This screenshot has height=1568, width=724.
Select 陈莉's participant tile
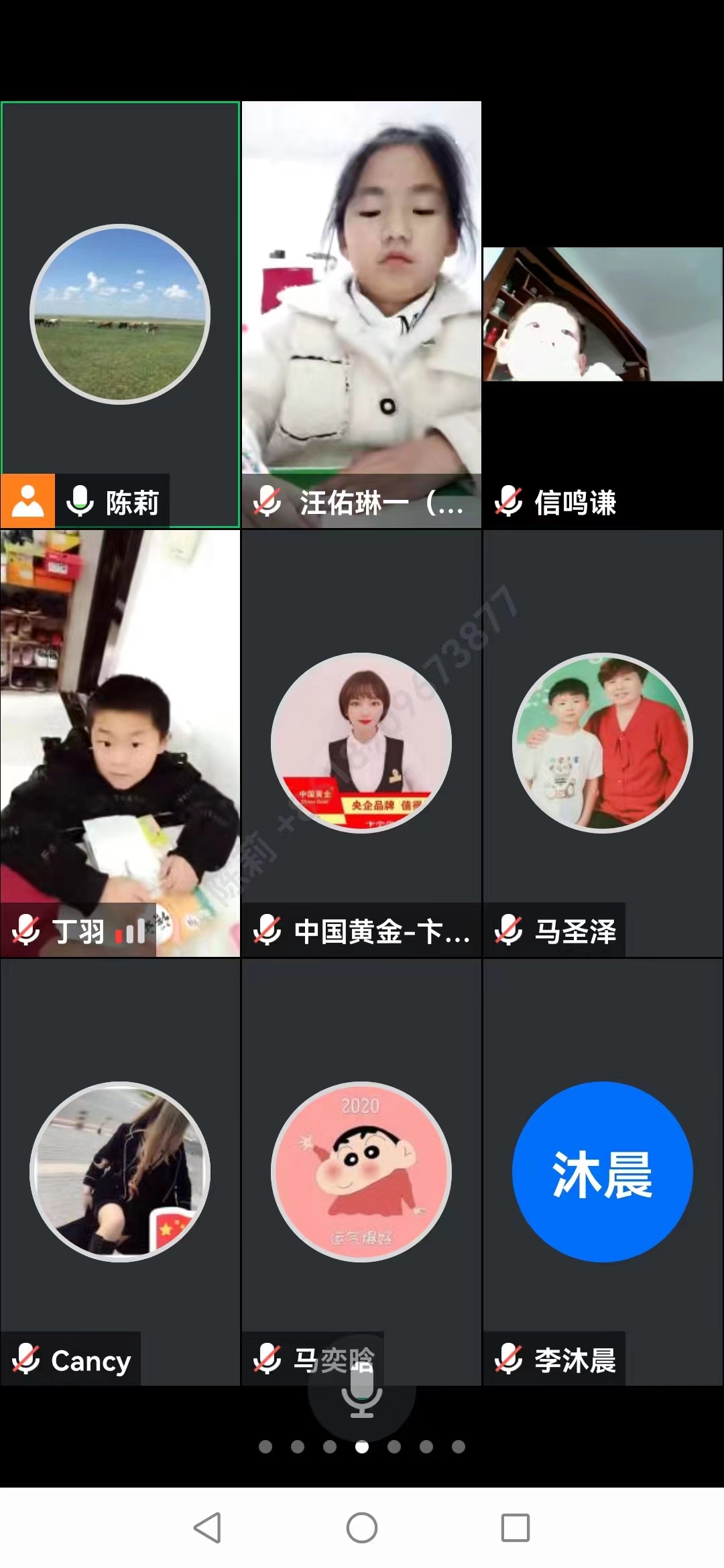coord(120,315)
